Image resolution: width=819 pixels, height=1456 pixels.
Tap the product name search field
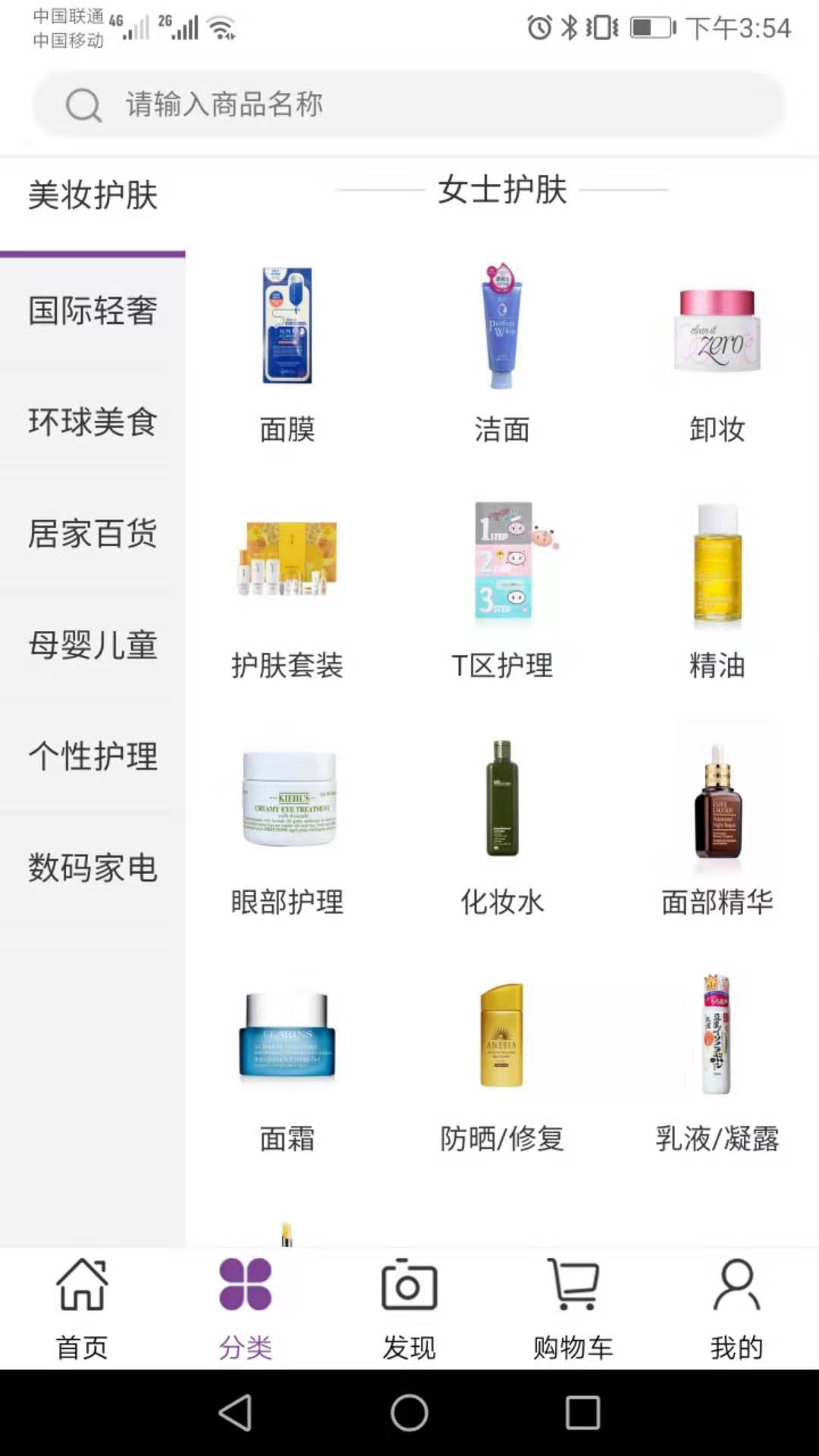409,105
